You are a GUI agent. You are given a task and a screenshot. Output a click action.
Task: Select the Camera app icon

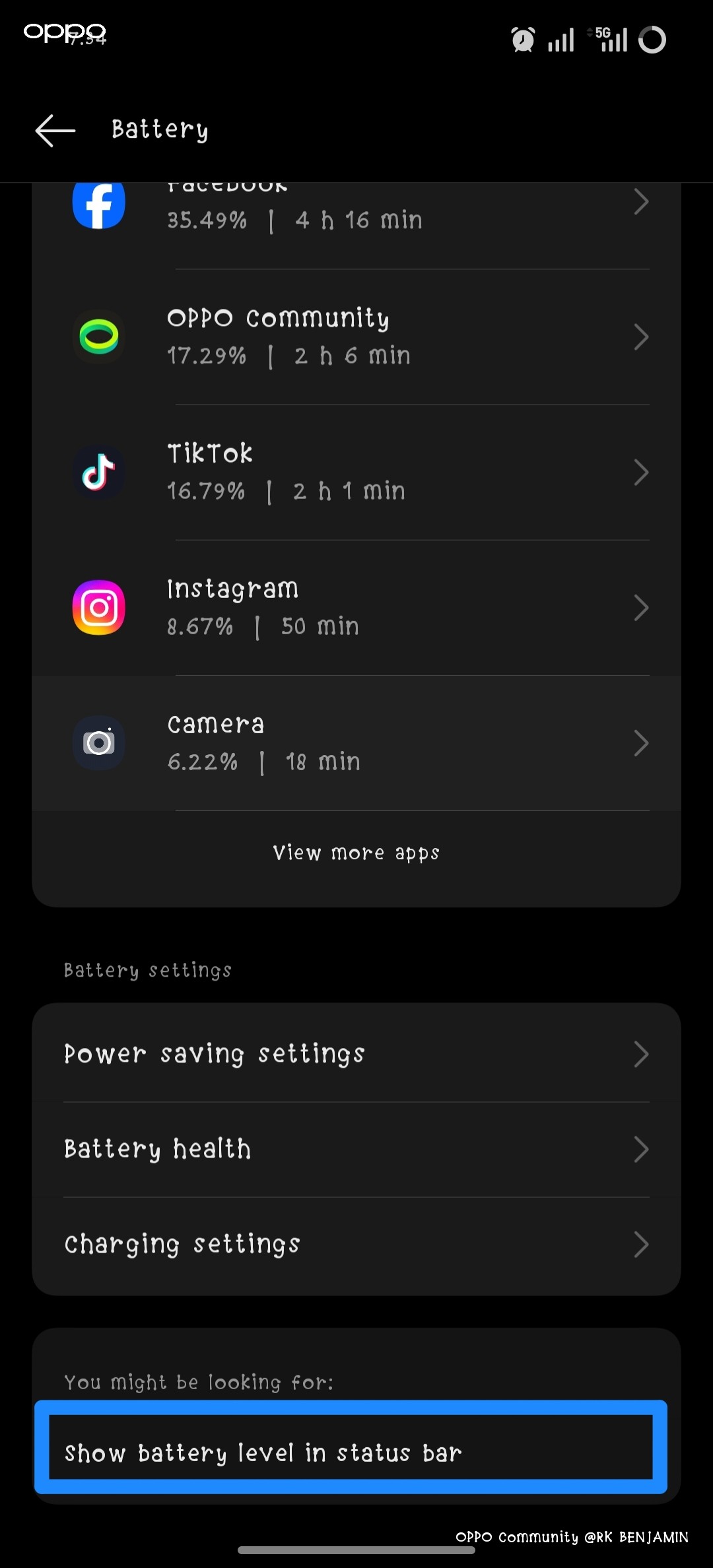(x=99, y=742)
